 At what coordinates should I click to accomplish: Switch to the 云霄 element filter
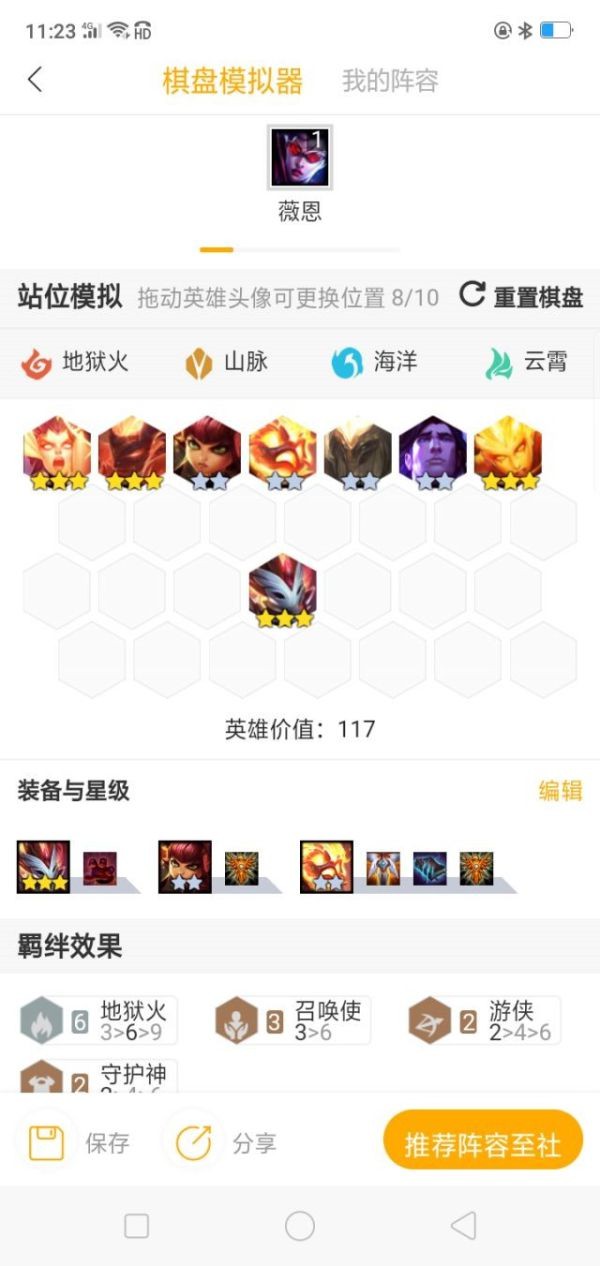point(527,363)
